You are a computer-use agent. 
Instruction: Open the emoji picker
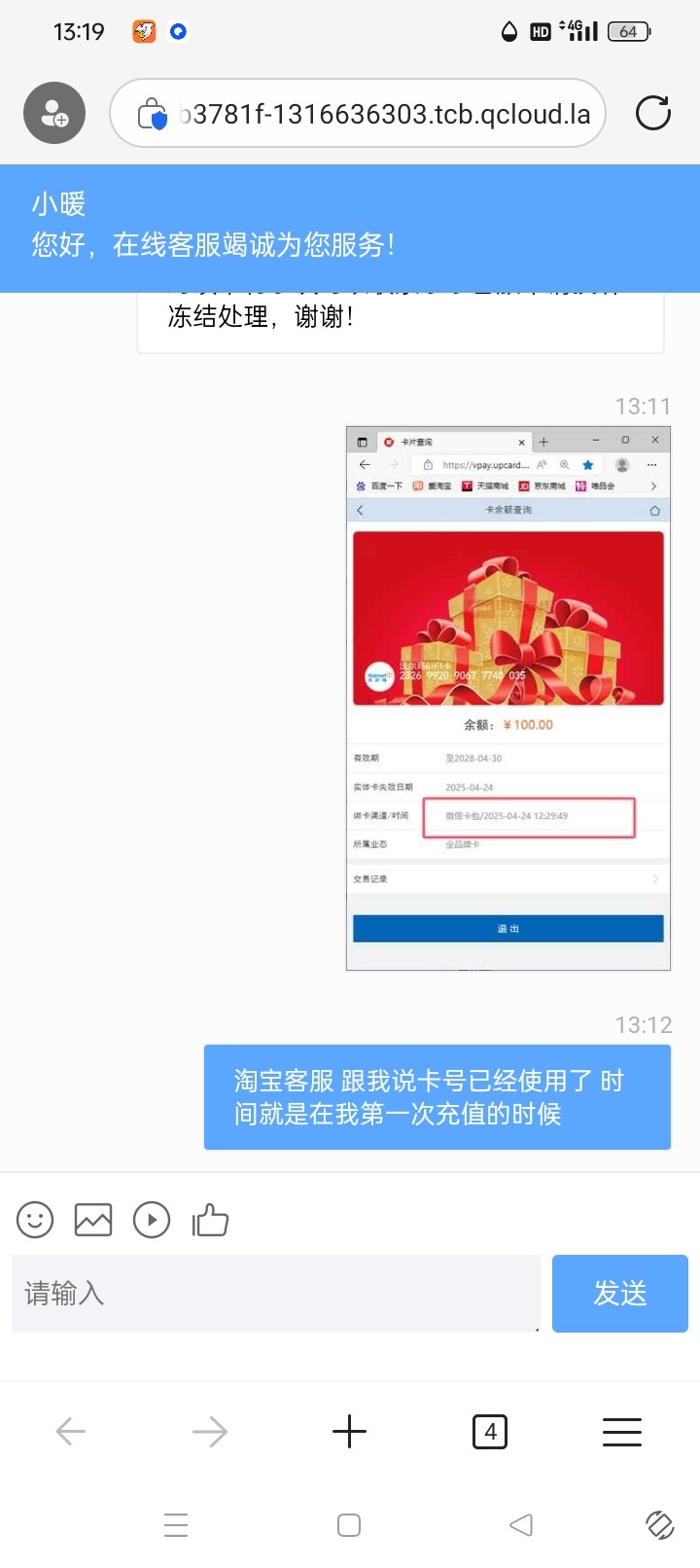coord(35,1220)
